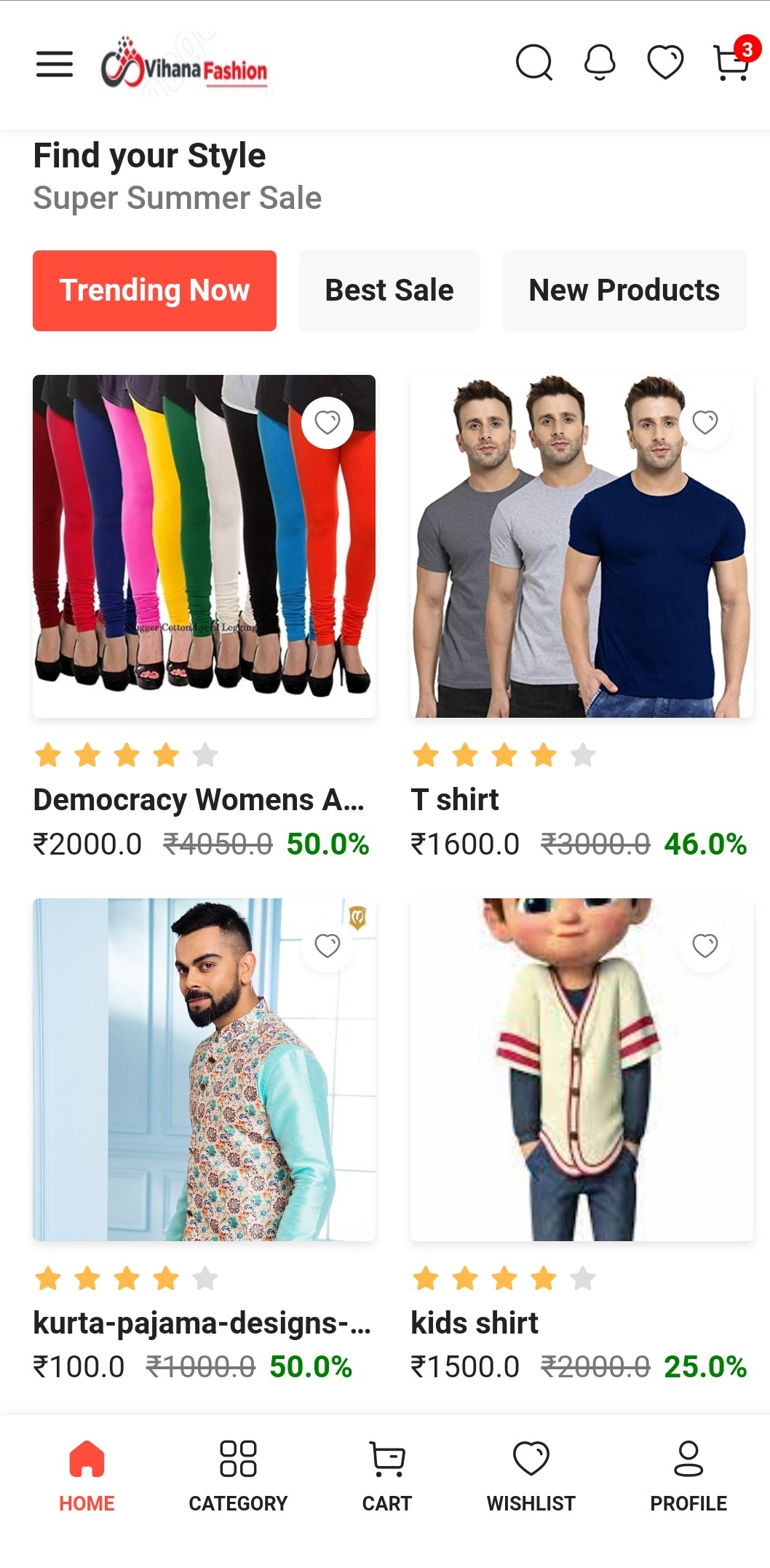The height and width of the screenshot is (1568, 770).
Task: Open search from the top bar
Action: click(534, 63)
